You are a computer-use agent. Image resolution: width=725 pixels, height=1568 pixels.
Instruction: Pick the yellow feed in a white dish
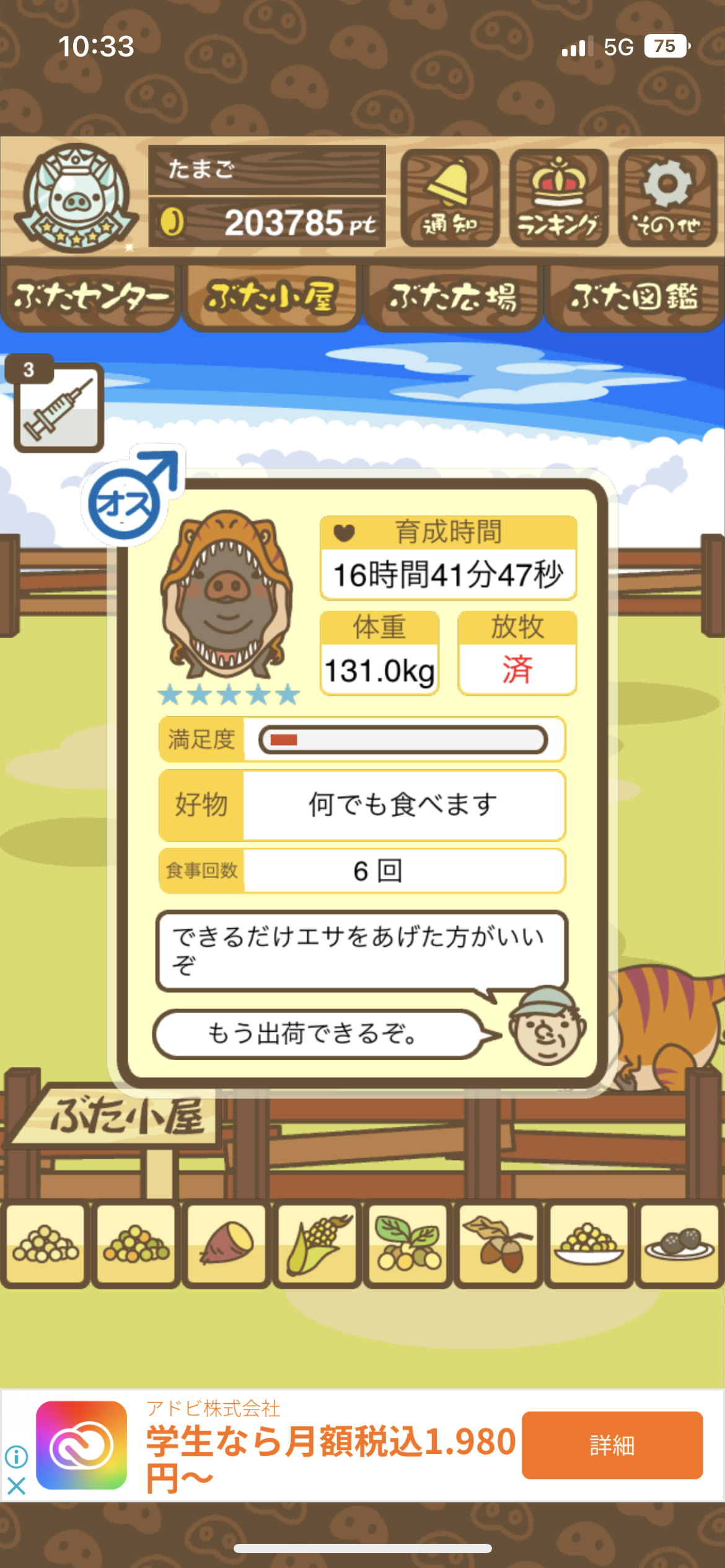(x=589, y=1244)
